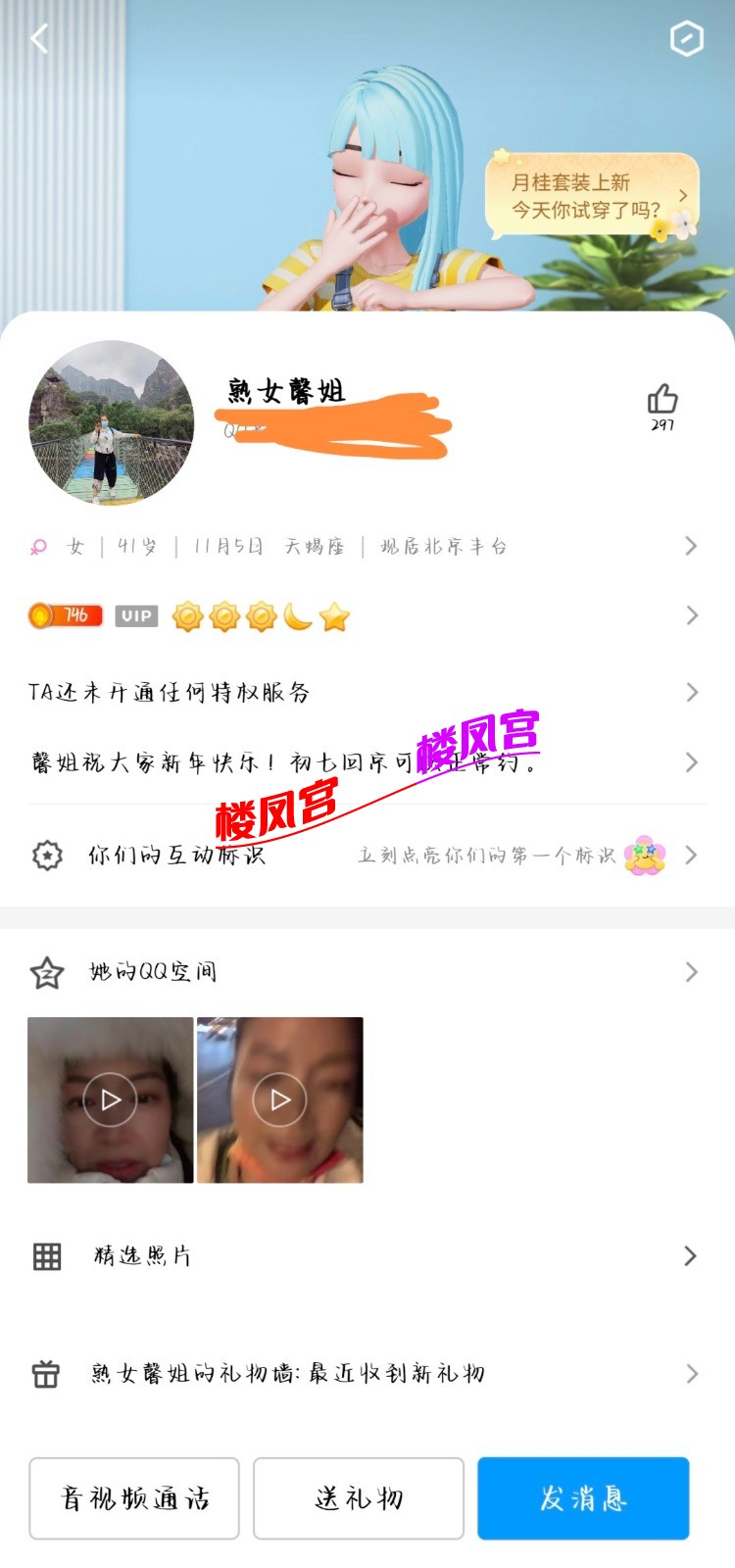735x1568 pixels.
Task: Open TA还未开通任何特权服务 row
Action: [x=363, y=692]
